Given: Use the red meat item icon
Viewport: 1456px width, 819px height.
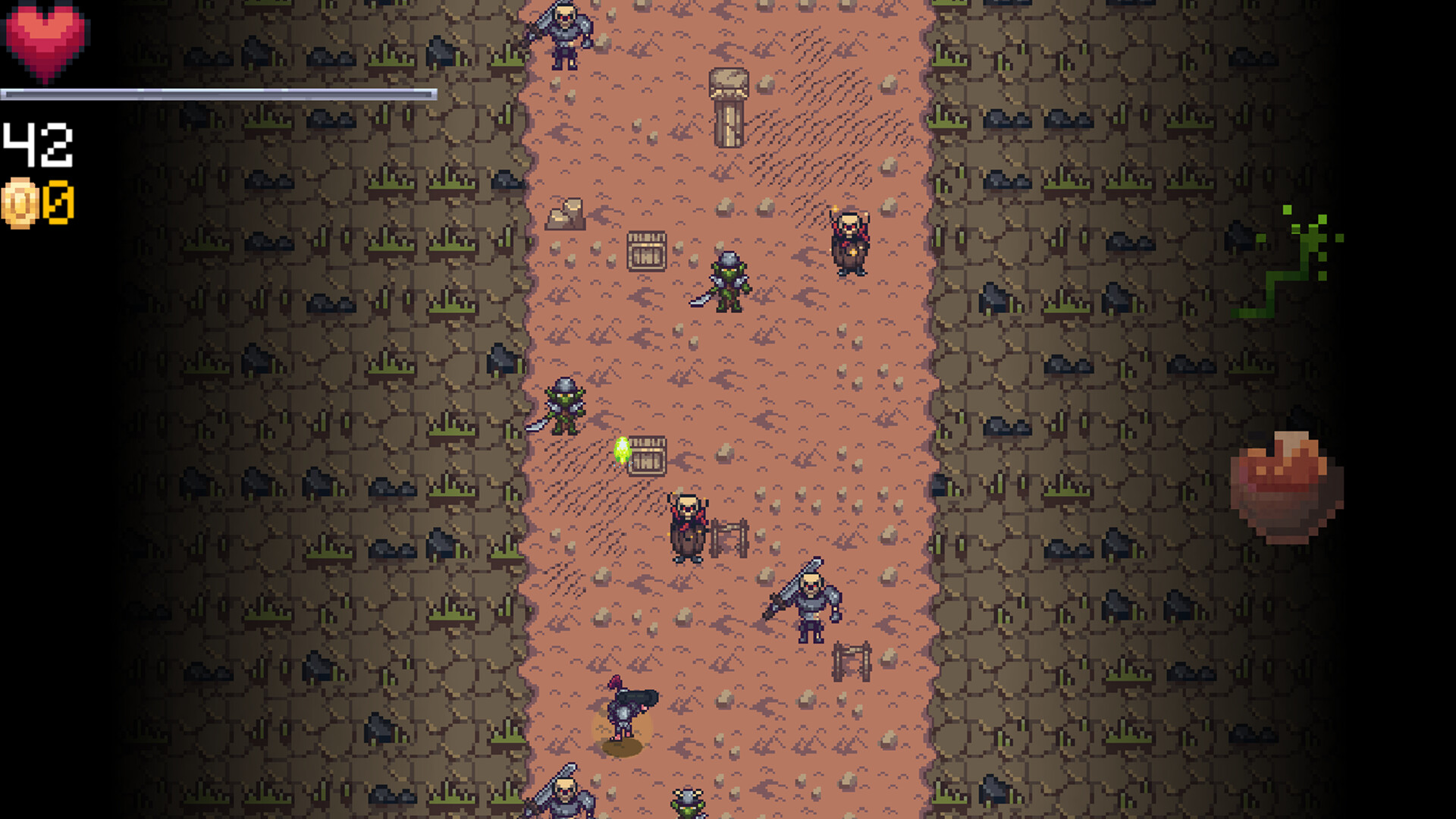Looking at the screenshot, I should coord(1286,488).
